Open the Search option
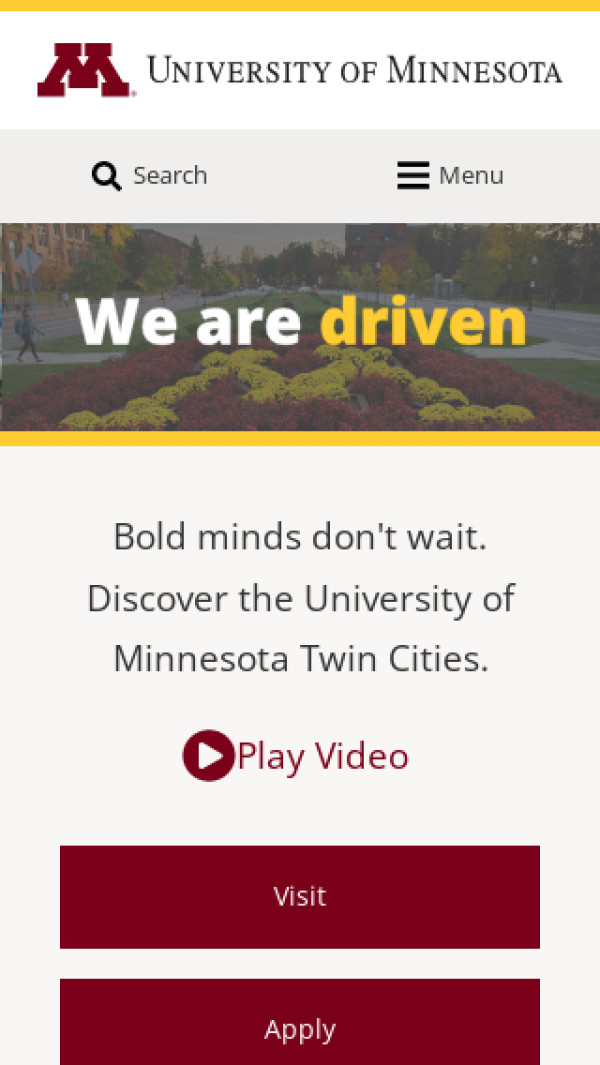The width and height of the screenshot is (600, 1065). click(150, 176)
